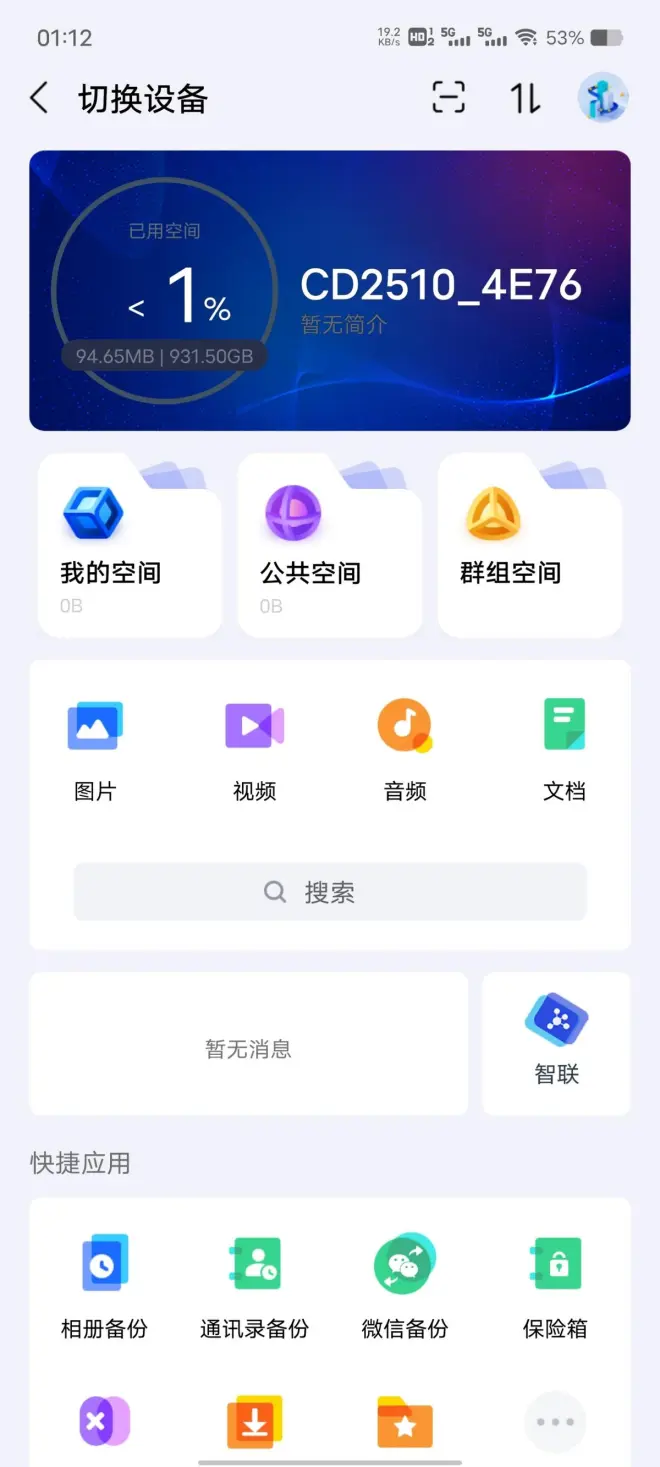Tap the 搜索 search box
This screenshot has height=1467, width=660.
pos(330,892)
